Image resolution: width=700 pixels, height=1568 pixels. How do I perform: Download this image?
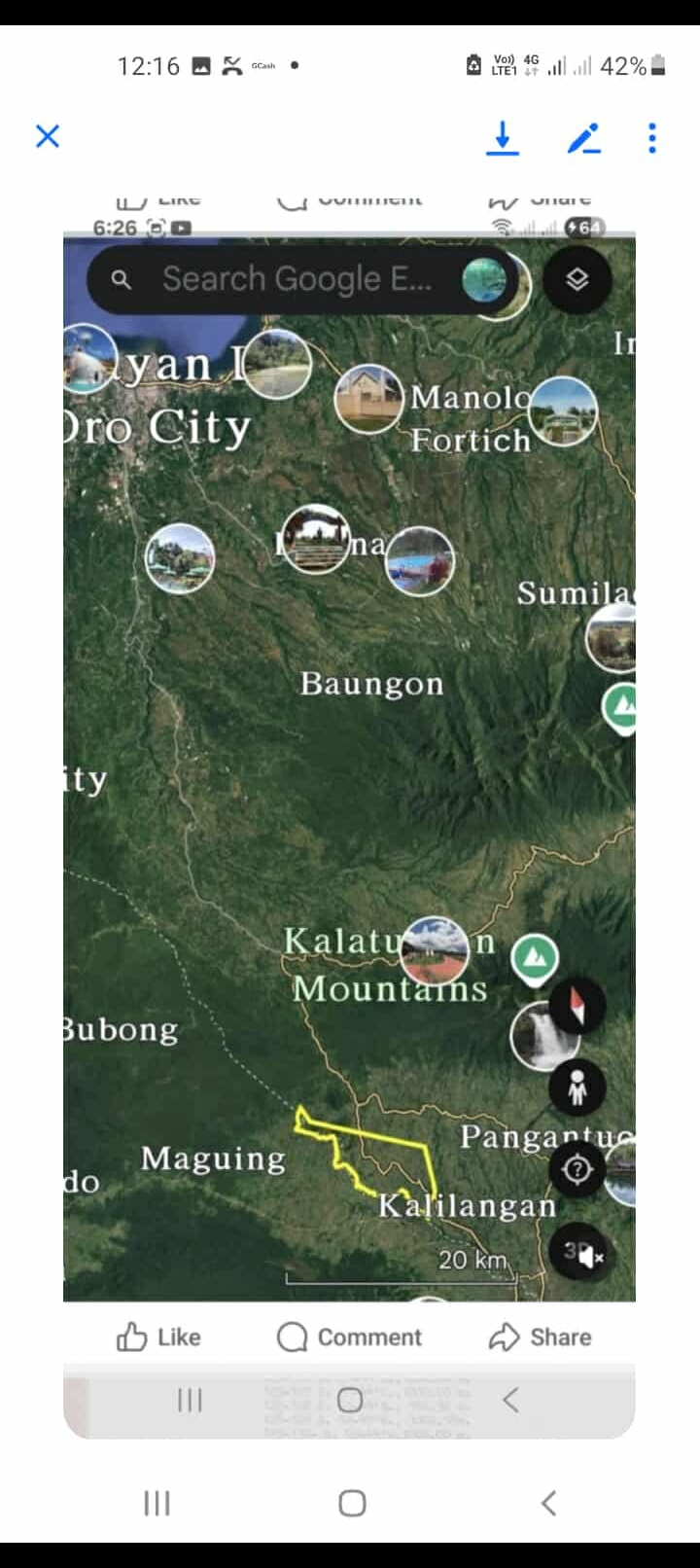click(x=502, y=138)
